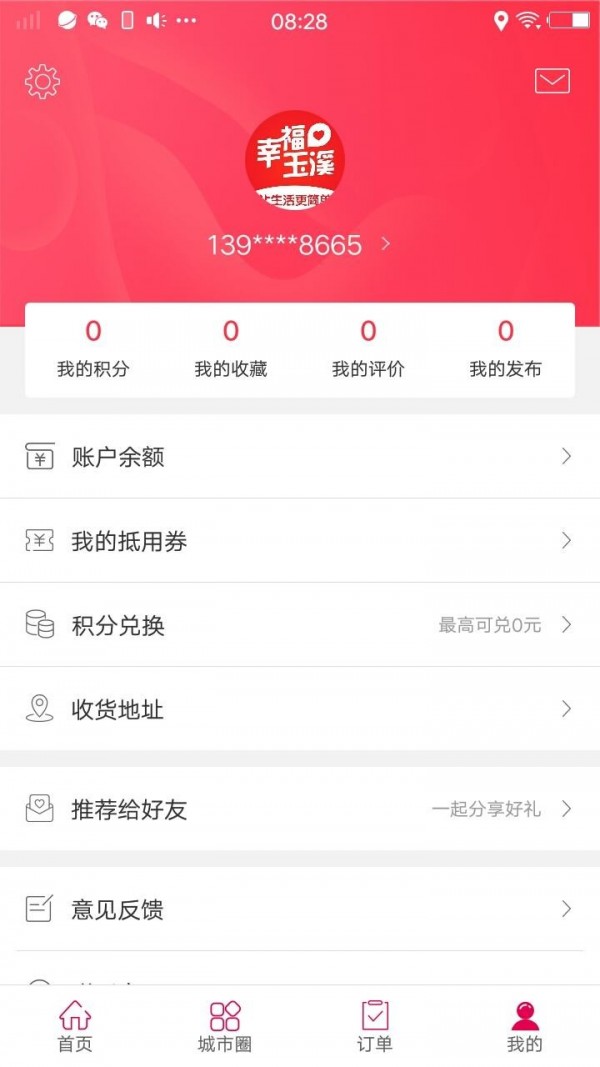The width and height of the screenshot is (600, 1067).
Task: Switch to the 城市圈 tab
Action: click(225, 1026)
